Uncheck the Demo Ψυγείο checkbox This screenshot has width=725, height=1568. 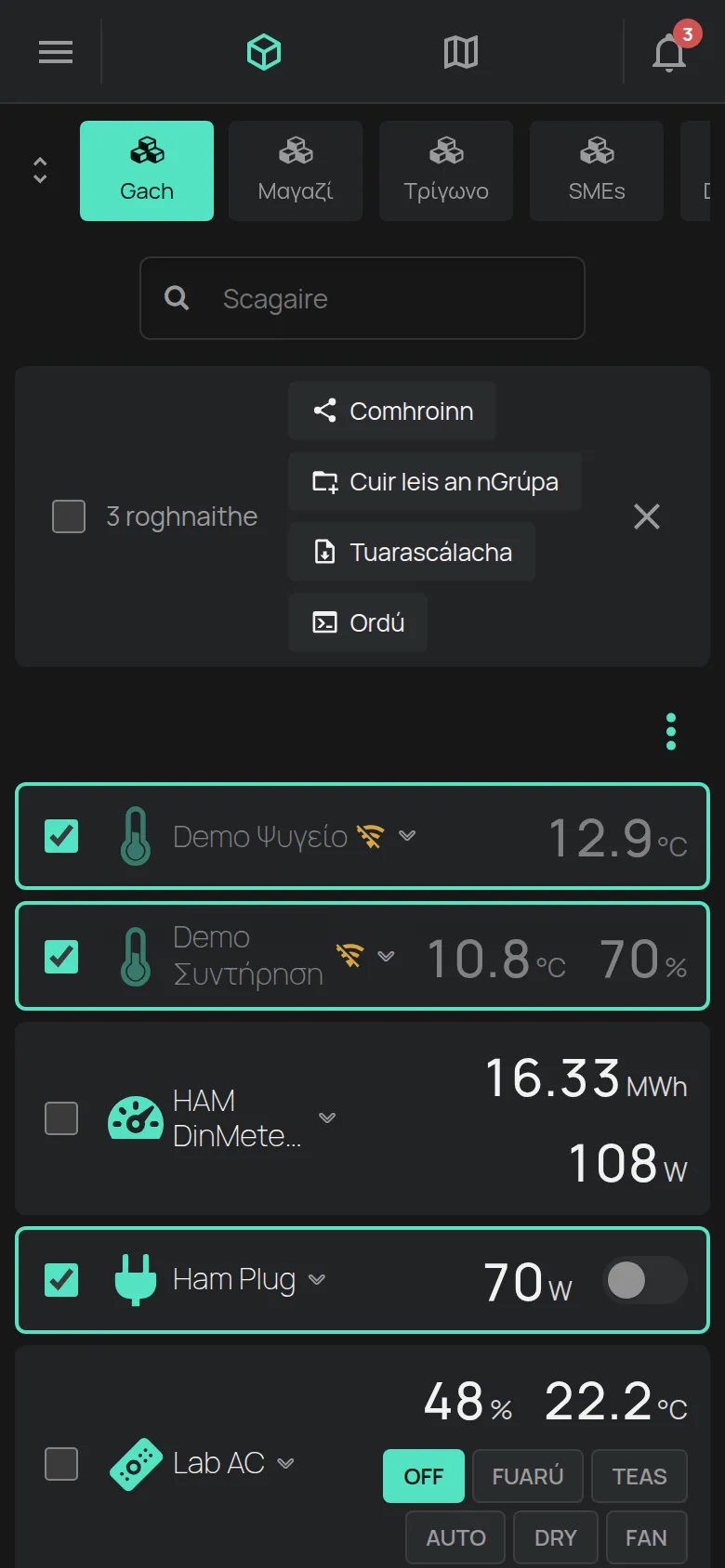tap(61, 836)
